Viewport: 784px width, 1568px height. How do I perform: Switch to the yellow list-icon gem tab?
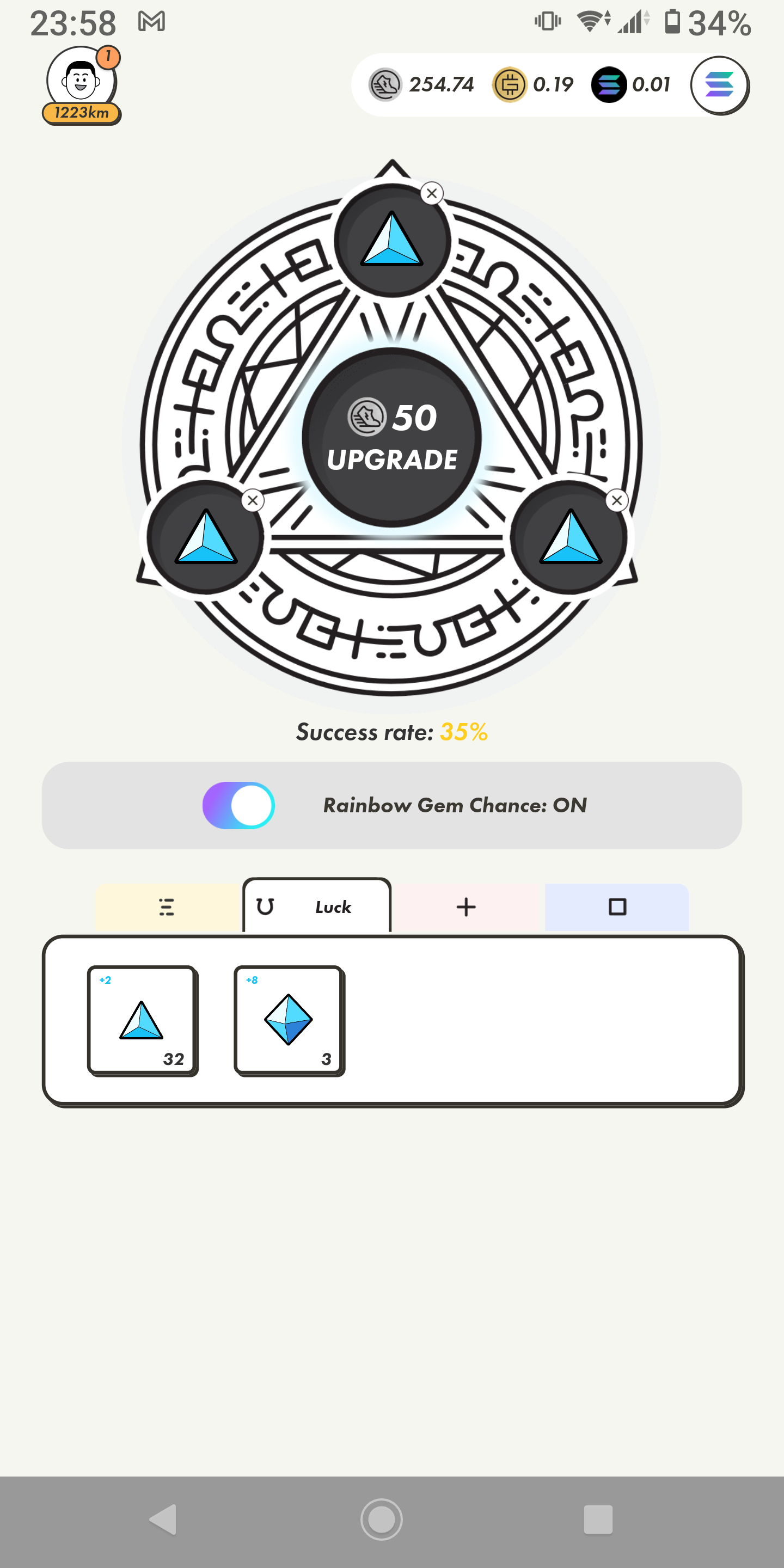[x=167, y=907]
